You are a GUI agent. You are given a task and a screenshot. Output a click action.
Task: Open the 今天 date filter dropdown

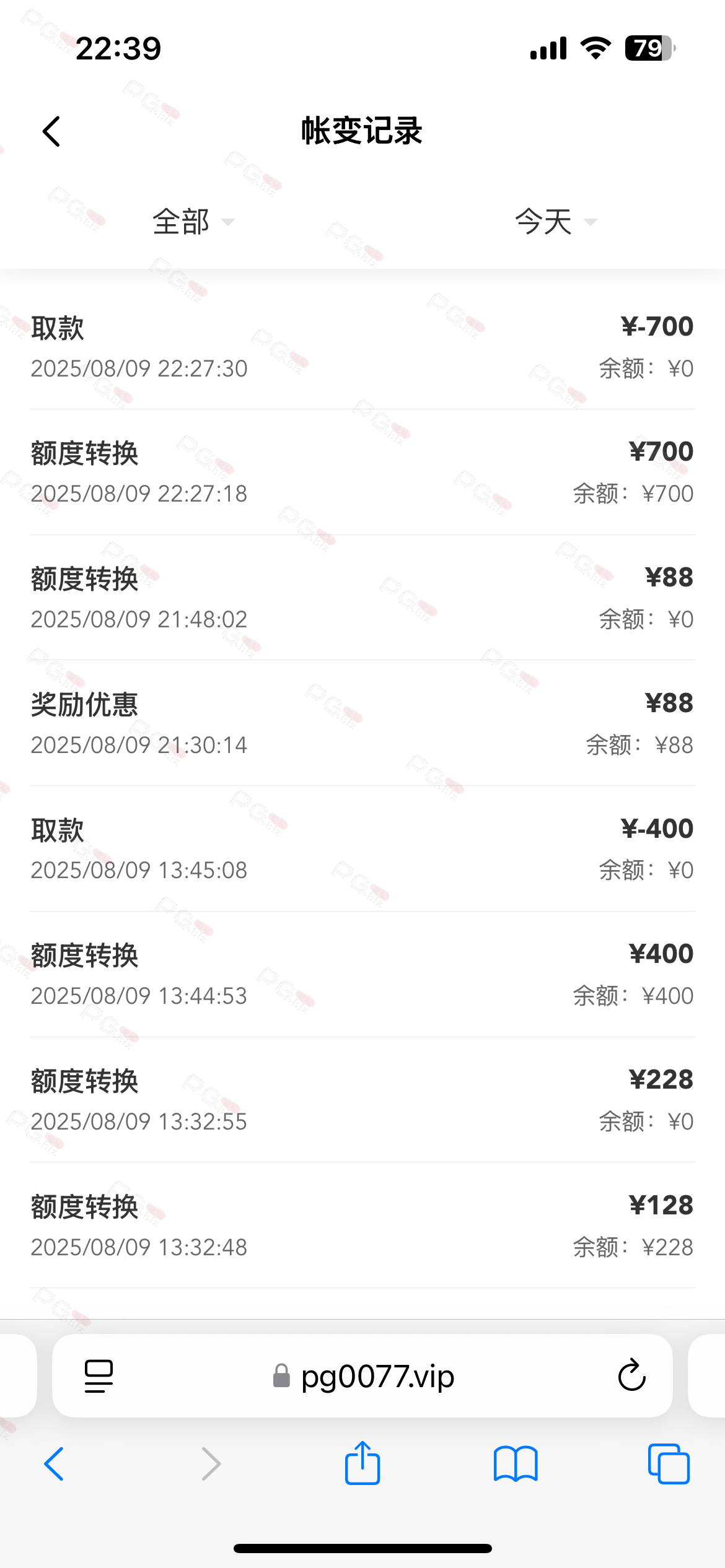555,222
